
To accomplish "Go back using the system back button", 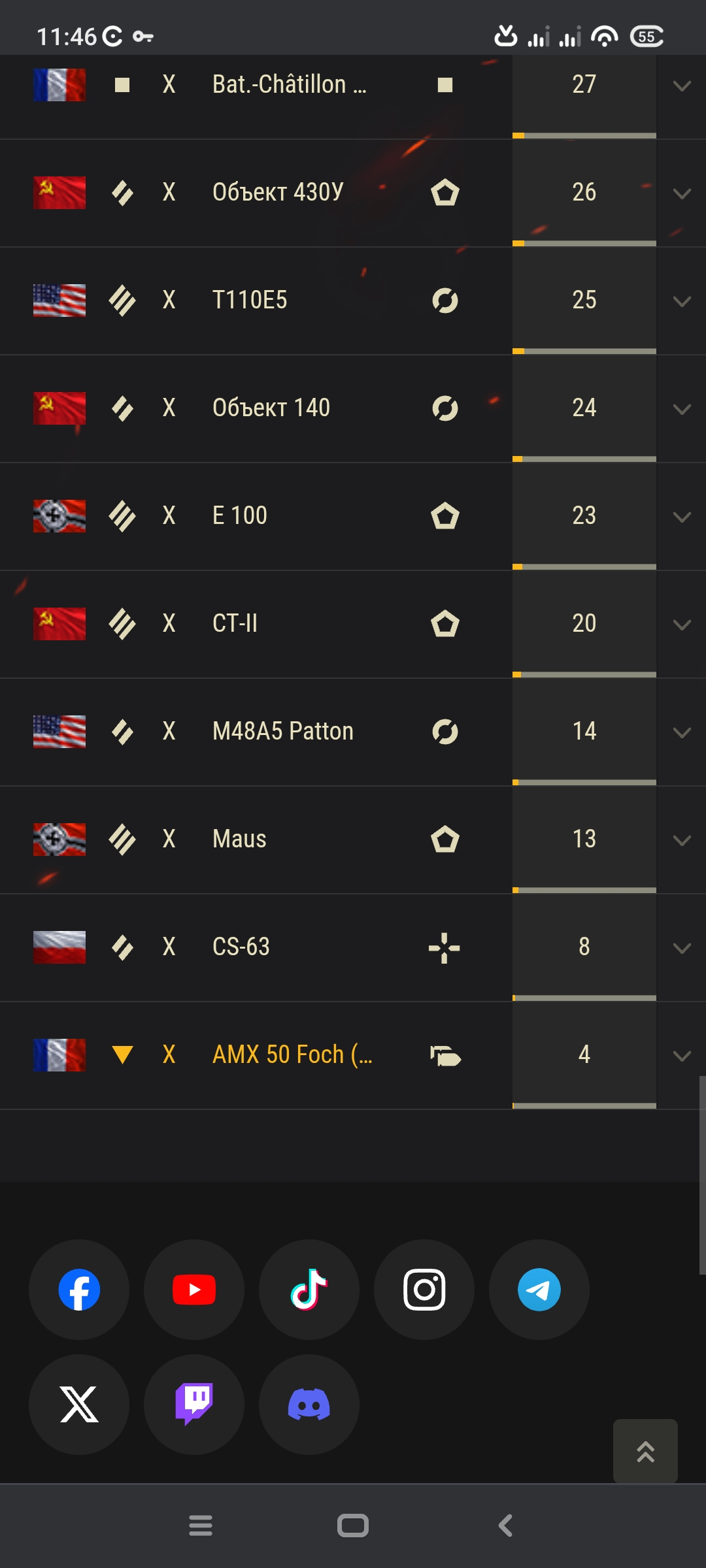I will pos(505,1526).
